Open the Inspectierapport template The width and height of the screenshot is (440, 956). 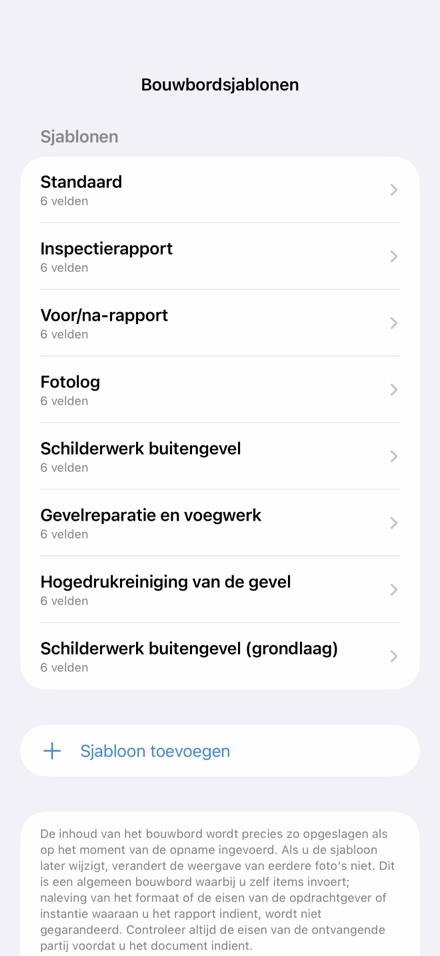(220, 257)
